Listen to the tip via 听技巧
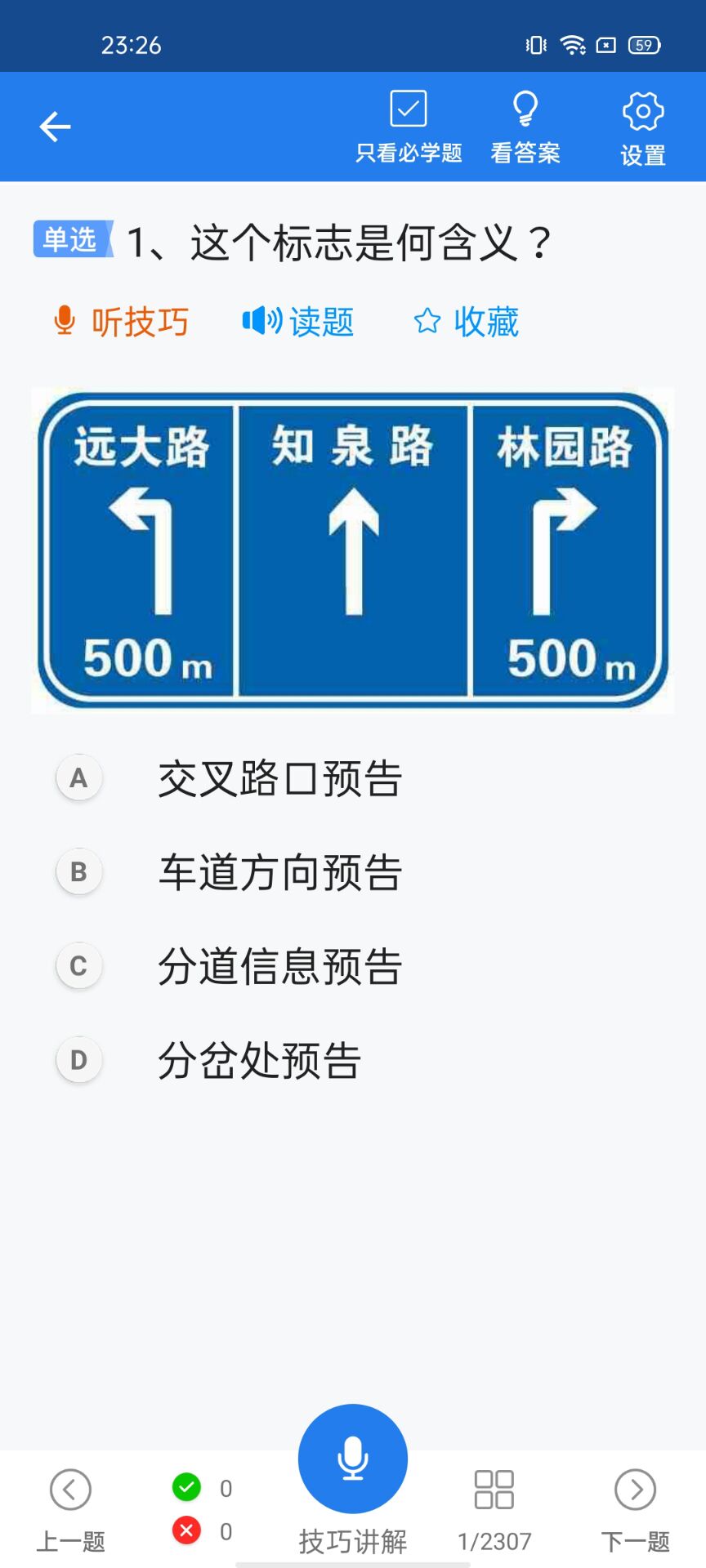706x1568 pixels. pos(121,322)
